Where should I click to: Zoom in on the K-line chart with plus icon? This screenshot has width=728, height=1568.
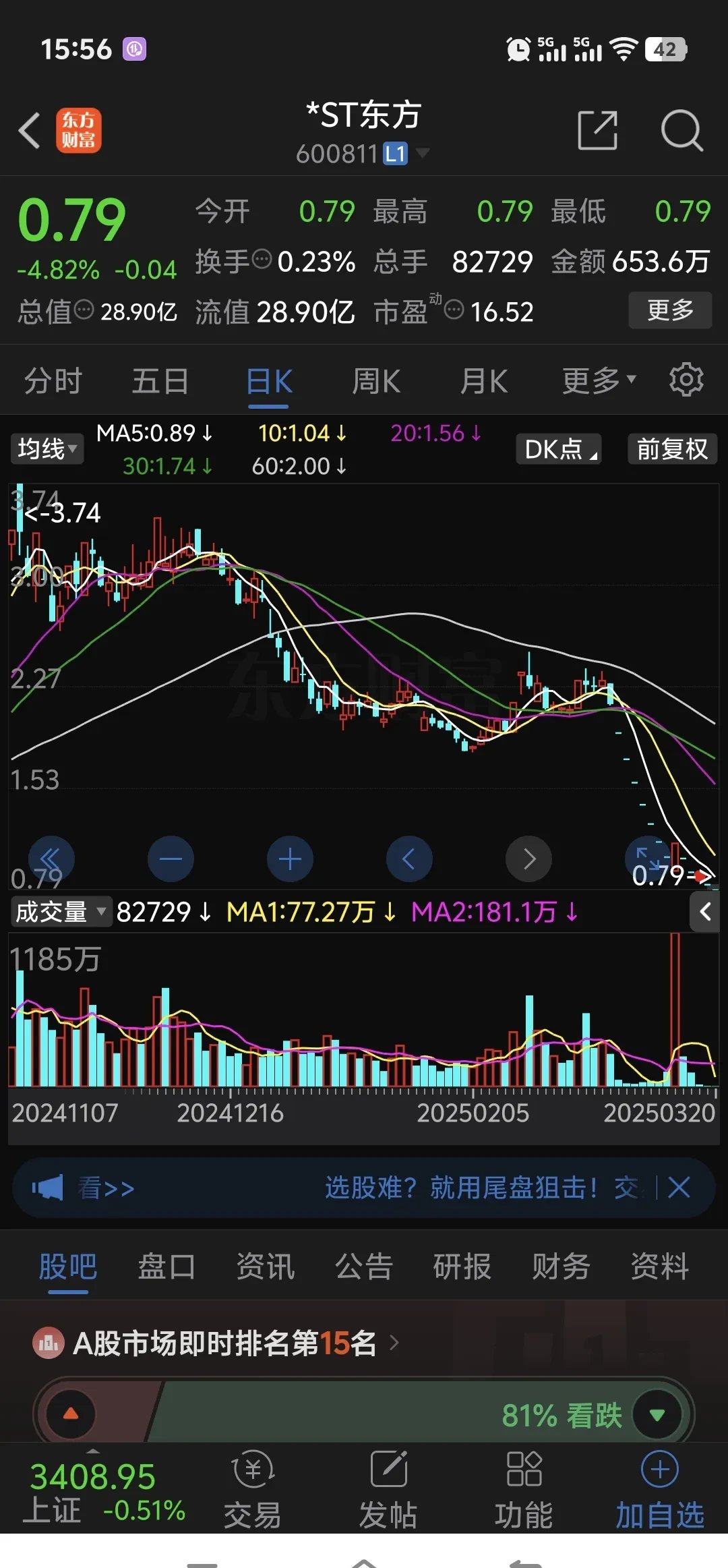(290, 858)
